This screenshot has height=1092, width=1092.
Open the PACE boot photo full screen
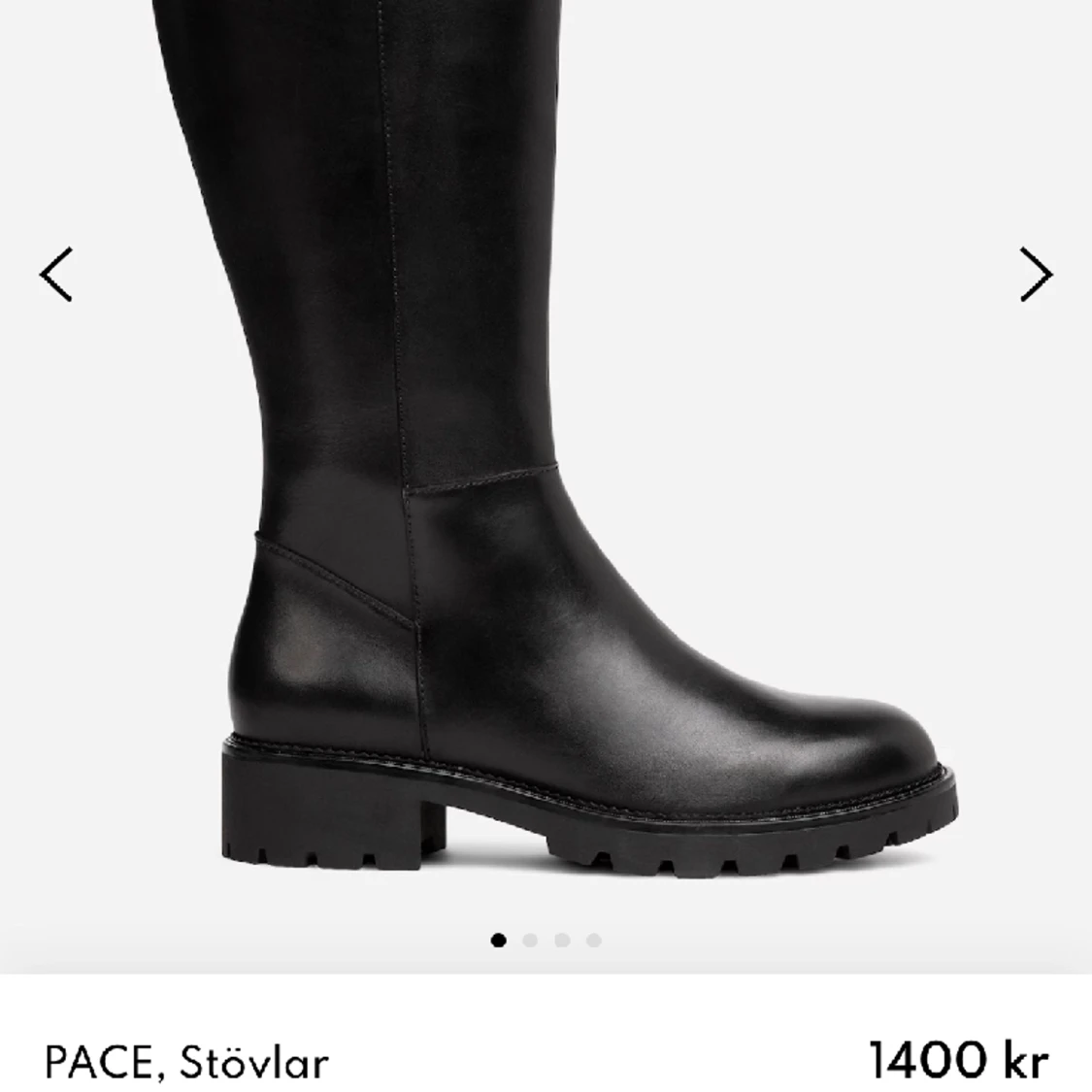pos(544,485)
